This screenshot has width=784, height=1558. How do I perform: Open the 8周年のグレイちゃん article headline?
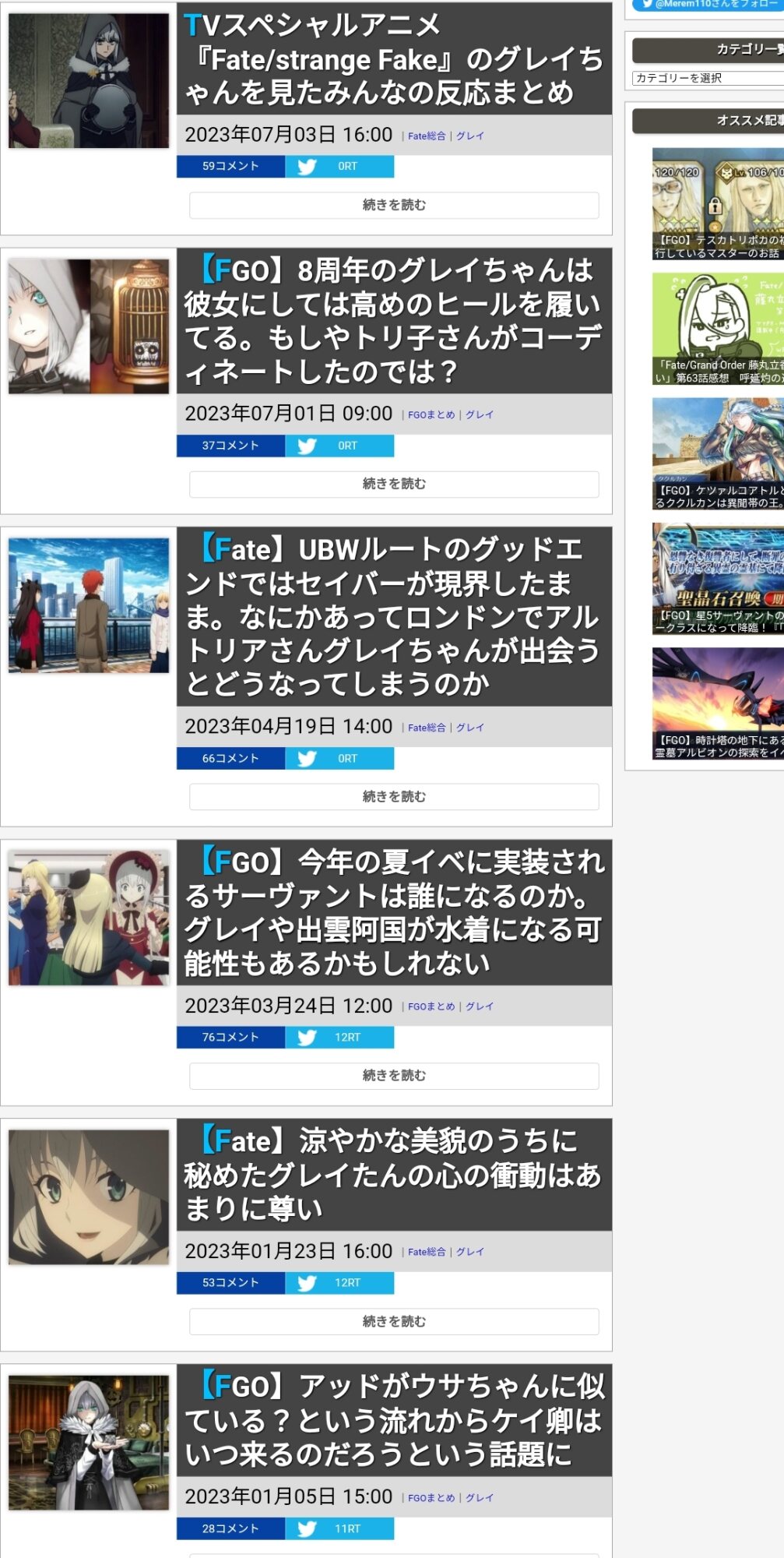click(393, 321)
